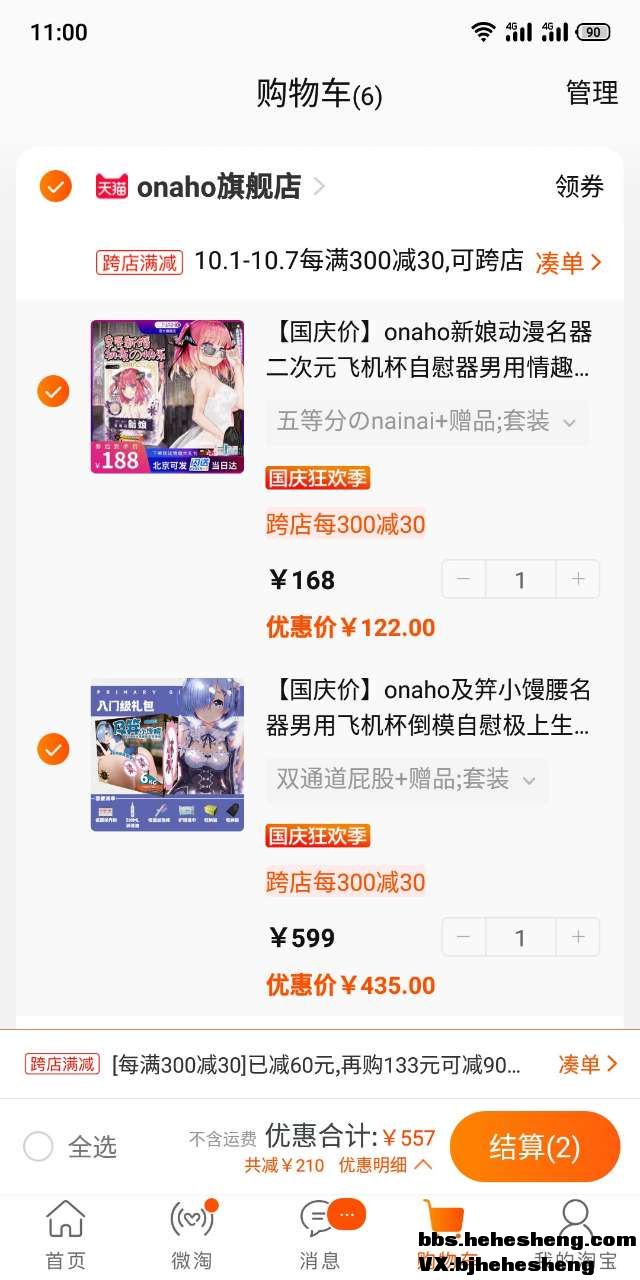Uncheck the ¥599 onaho及笄小馒腰 item
The image size is (640, 1280).
tap(53, 748)
